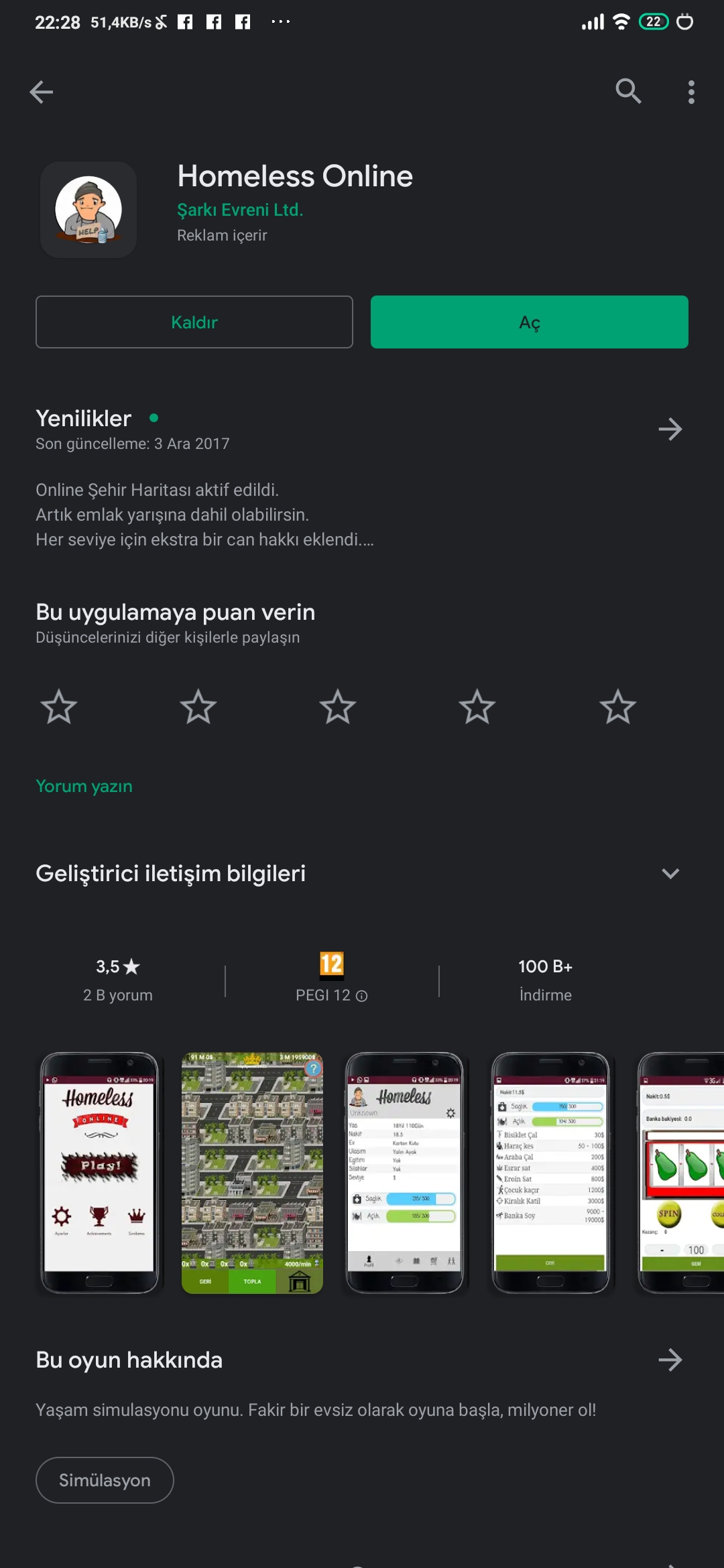This screenshot has height=1568, width=724.
Task: Go back using the top arrow
Action: [42, 92]
